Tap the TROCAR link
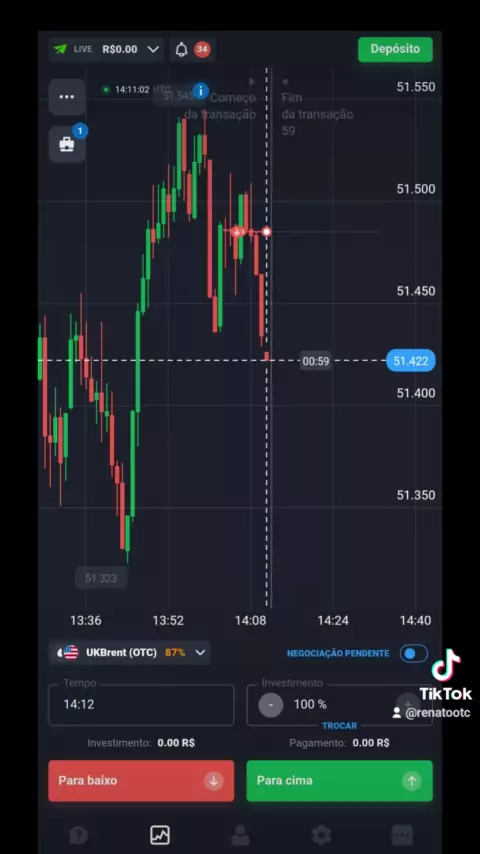 tap(339, 726)
